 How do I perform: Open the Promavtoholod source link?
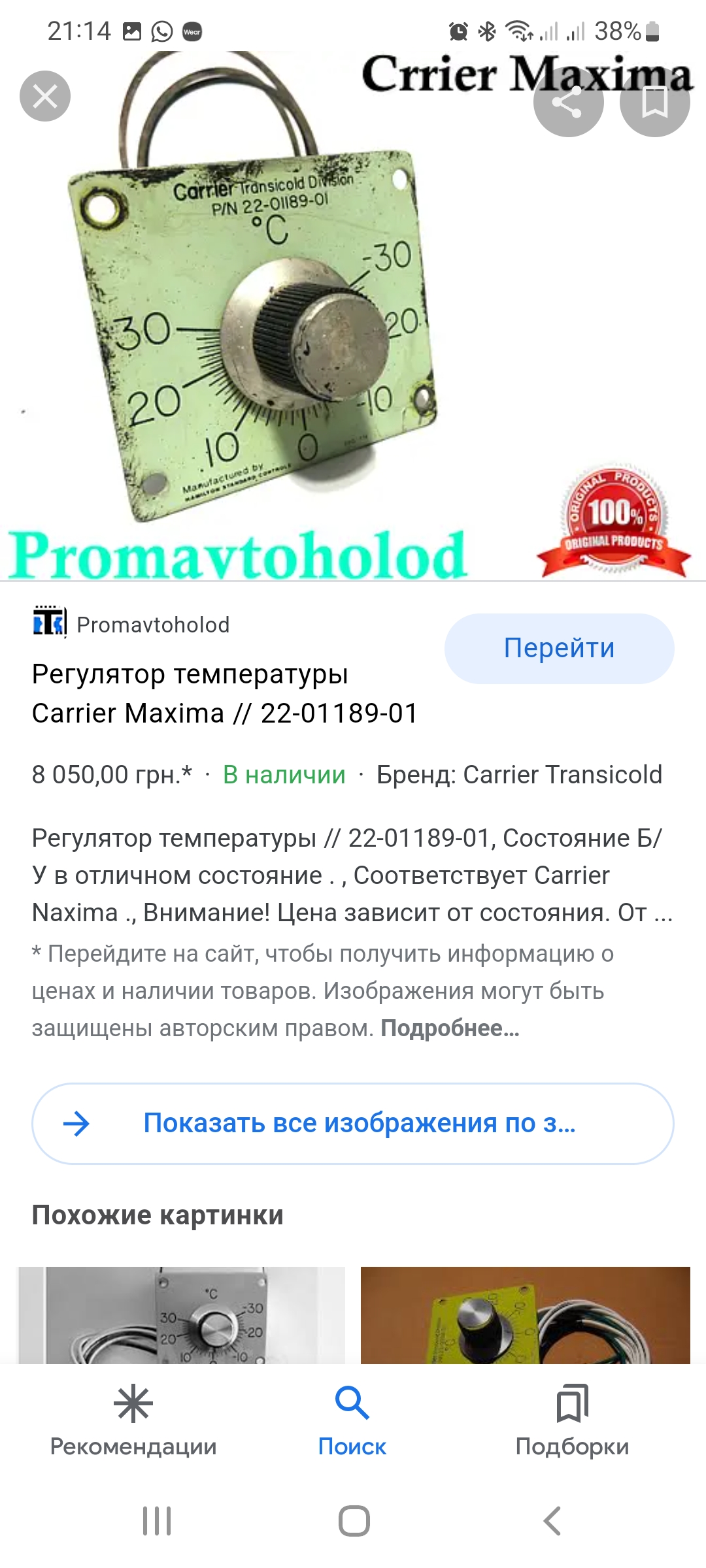131,624
